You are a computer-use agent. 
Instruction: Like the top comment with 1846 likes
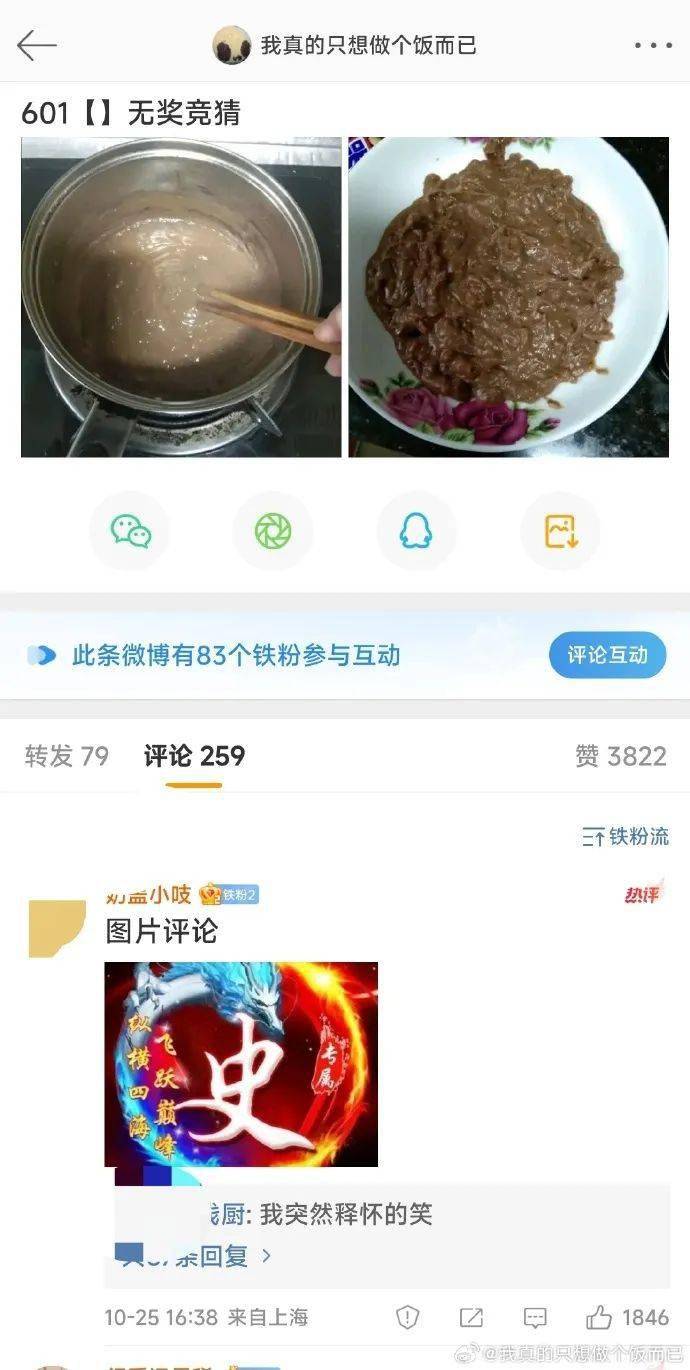(627, 1317)
